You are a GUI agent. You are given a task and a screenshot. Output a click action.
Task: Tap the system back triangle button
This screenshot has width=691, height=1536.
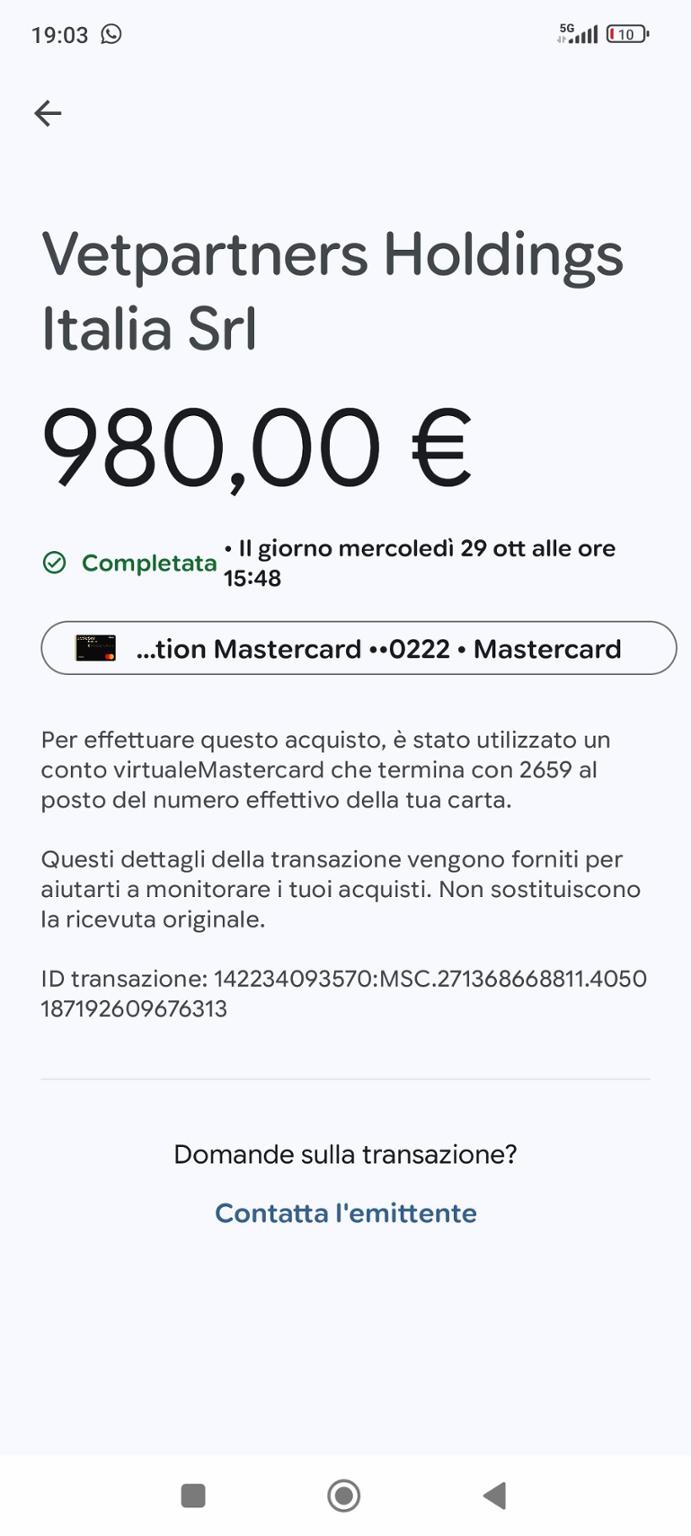[494, 1496]
